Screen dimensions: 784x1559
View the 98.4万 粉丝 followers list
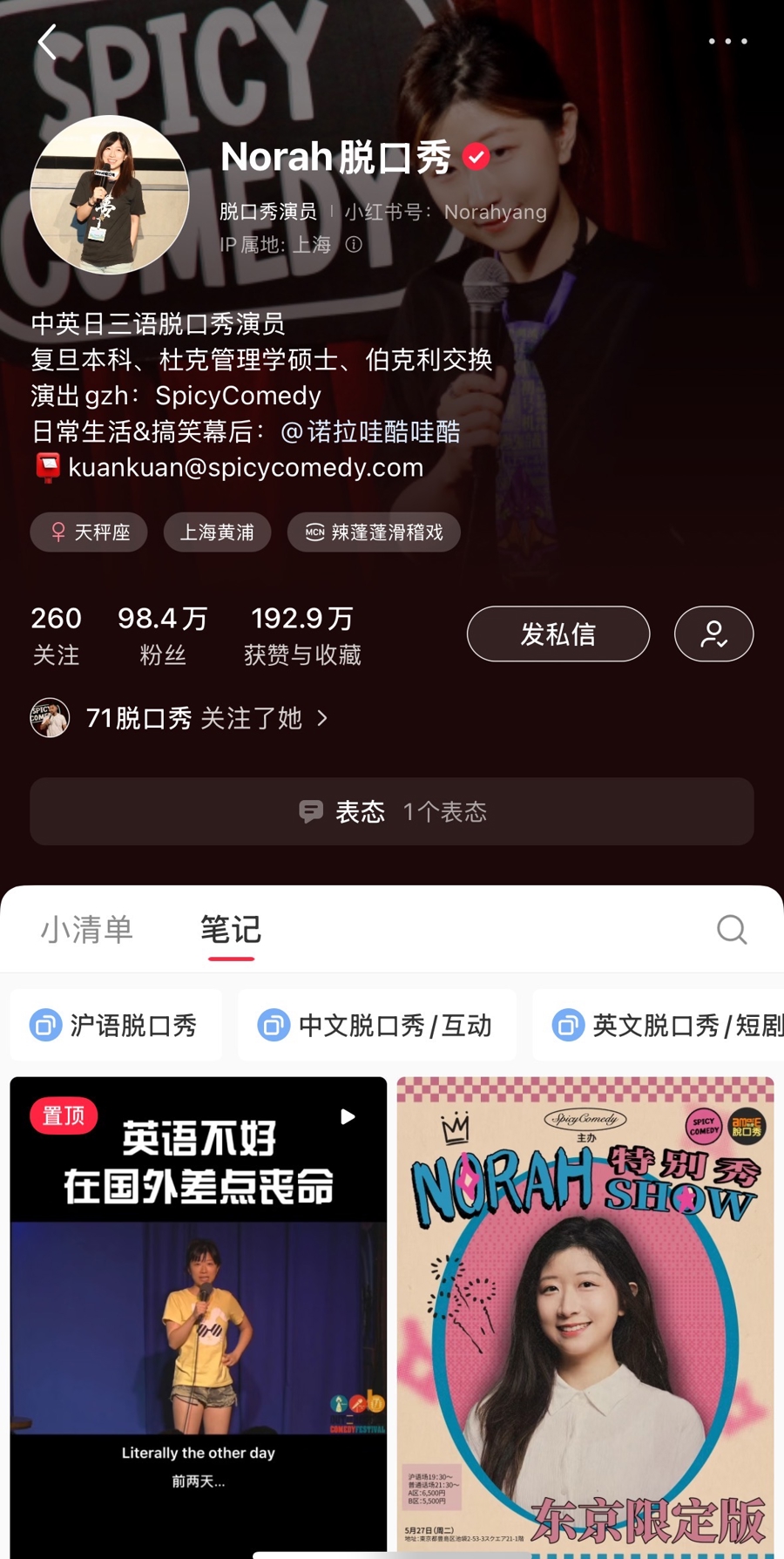pyautogui.click(x=163, y=635)
